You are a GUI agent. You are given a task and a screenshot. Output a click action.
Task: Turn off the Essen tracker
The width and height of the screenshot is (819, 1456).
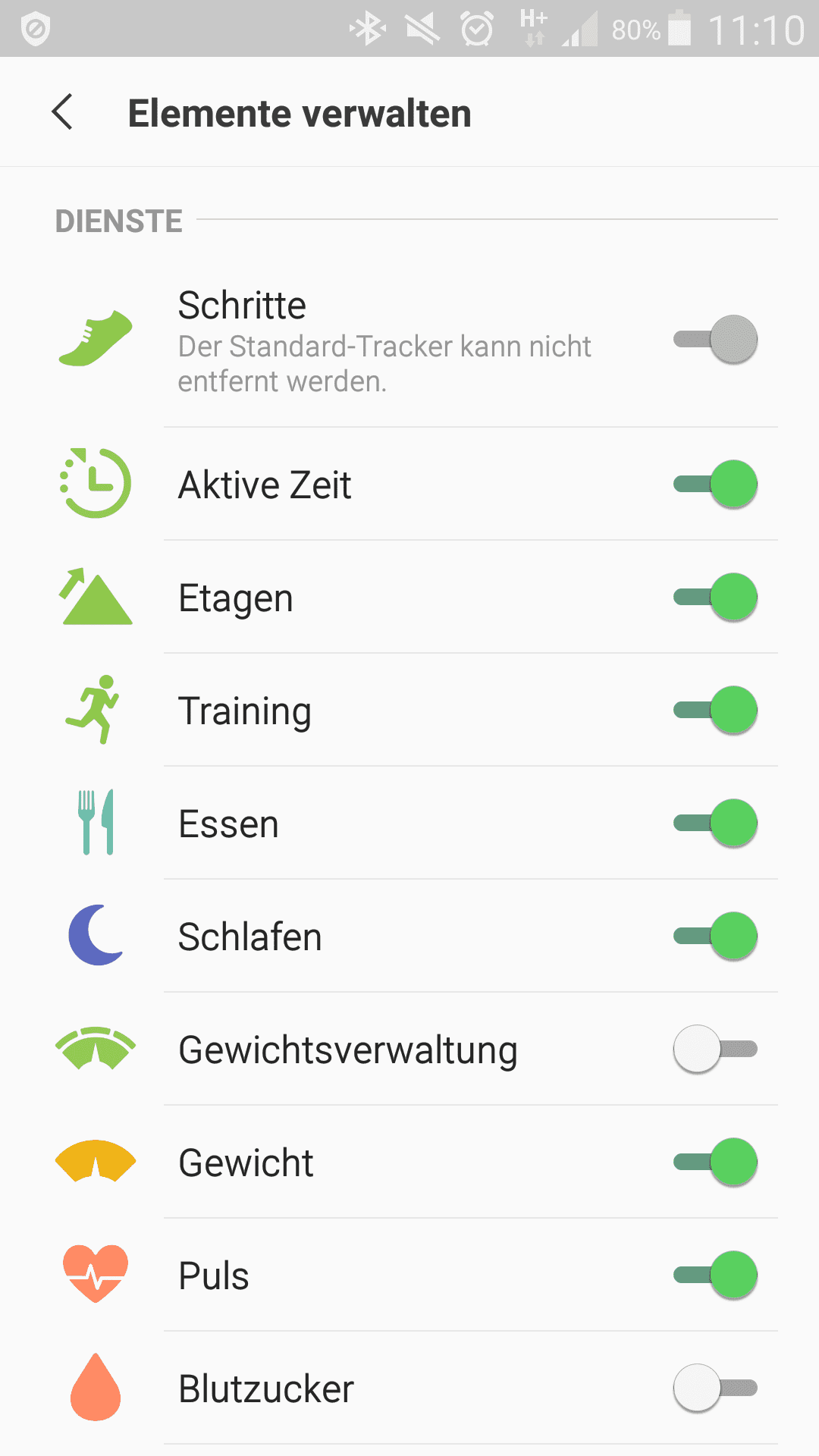(x=715, y=823)
